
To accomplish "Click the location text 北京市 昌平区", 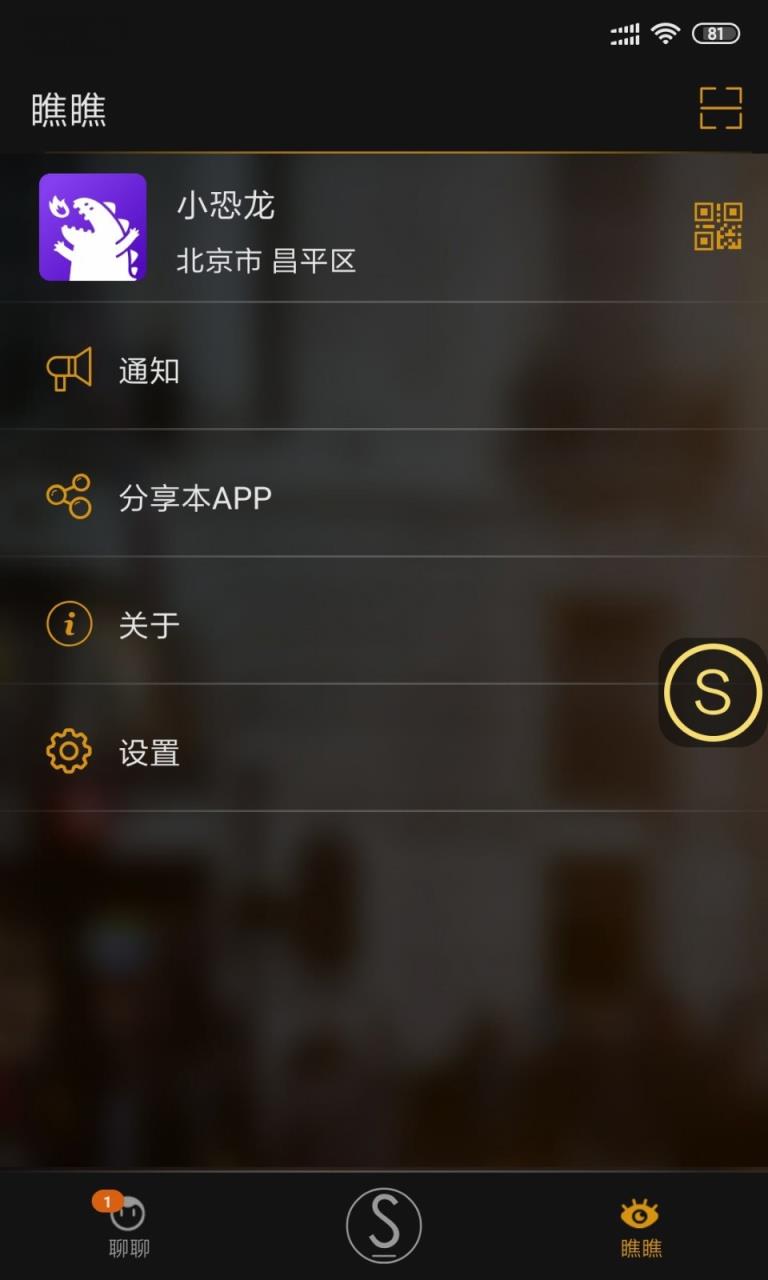I will point(267,261).
